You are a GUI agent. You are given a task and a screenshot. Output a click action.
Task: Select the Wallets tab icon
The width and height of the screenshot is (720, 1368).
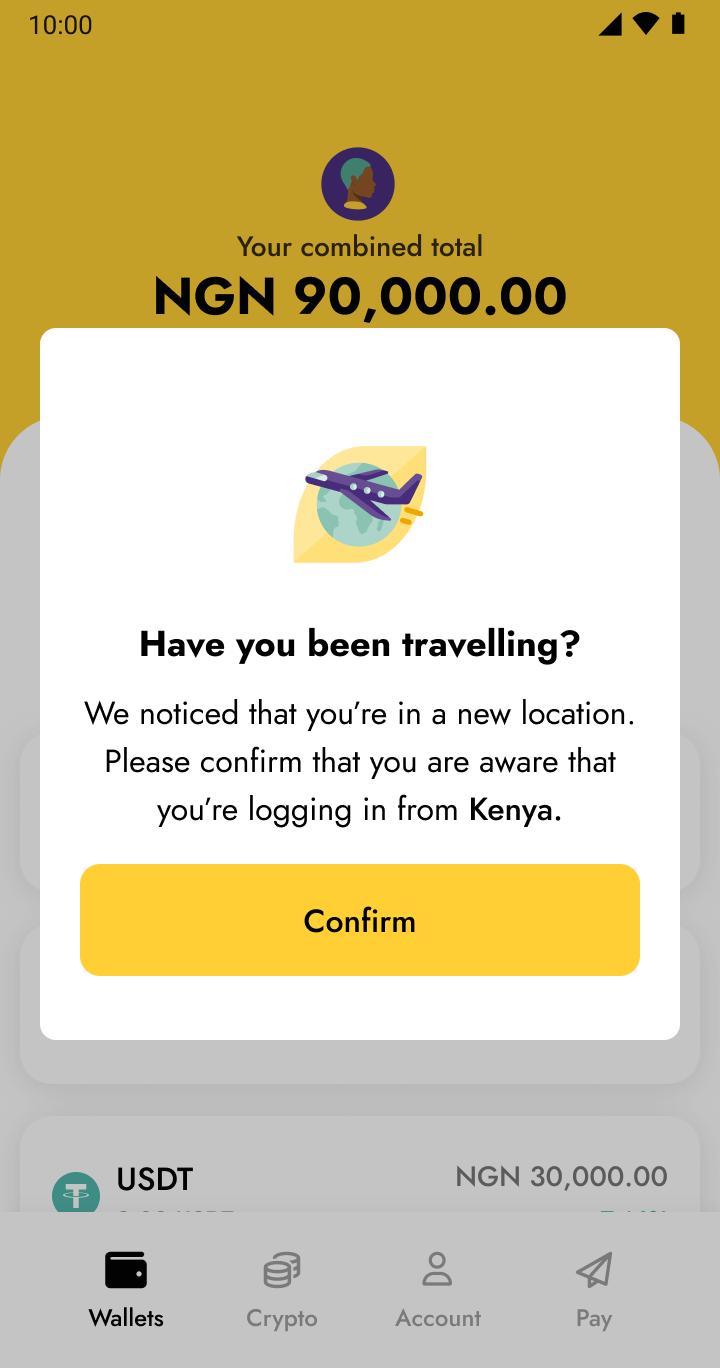tap(125, 1268)
